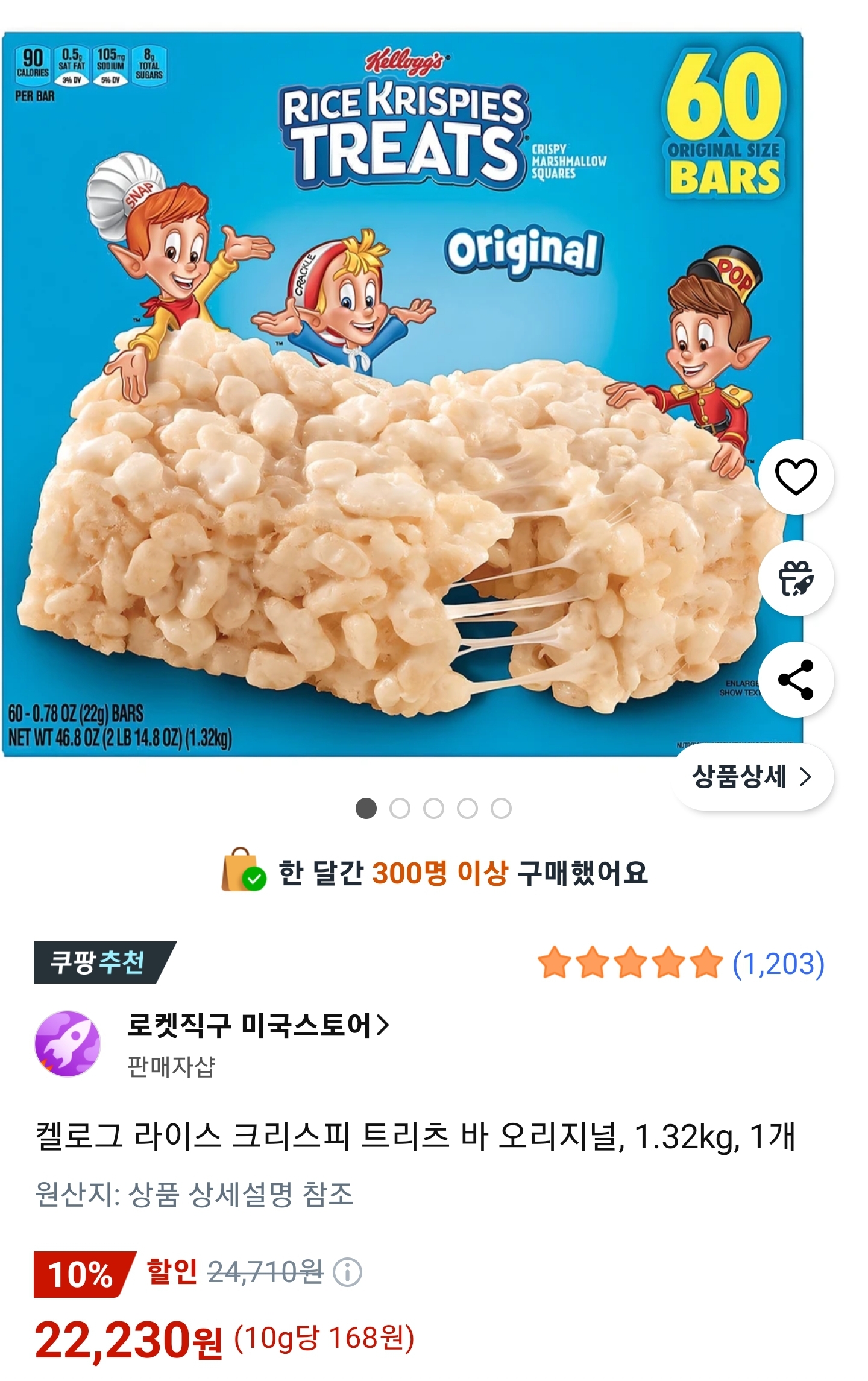Open the 1,203 star reviews
The image size is (868, 1381).
(x=681, y=964)
